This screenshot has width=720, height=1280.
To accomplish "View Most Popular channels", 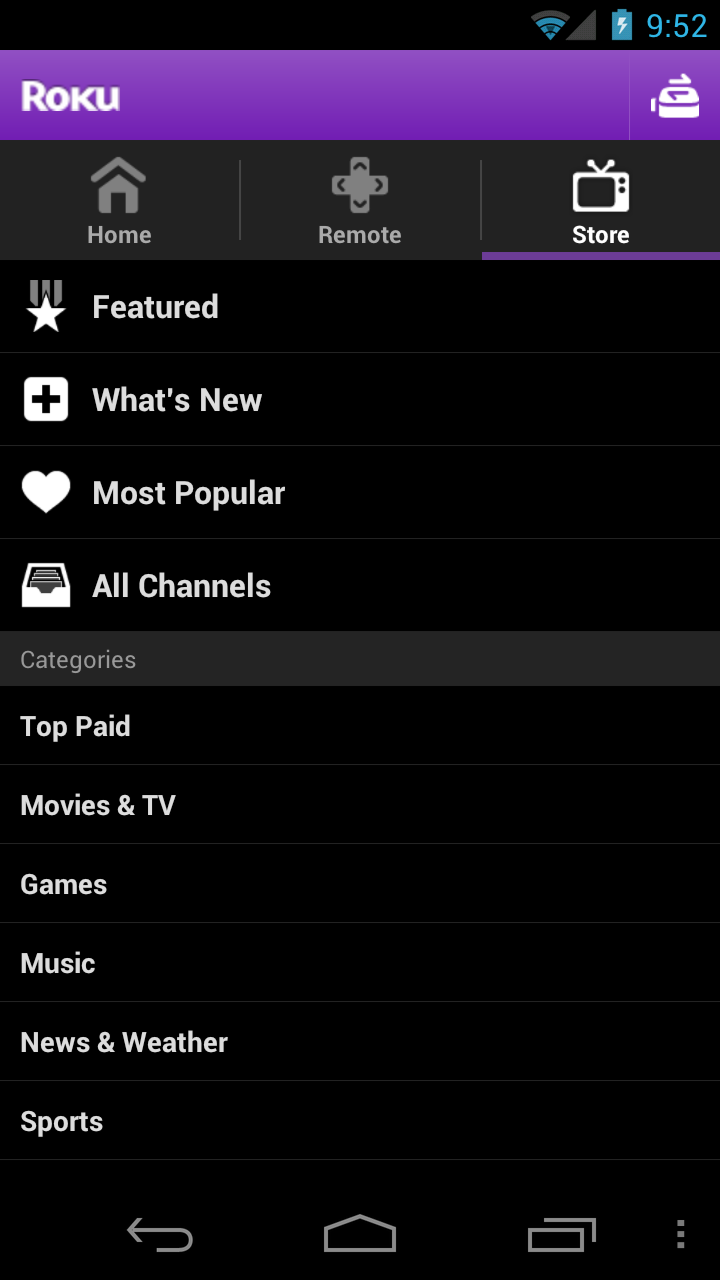I will (360, 492).
